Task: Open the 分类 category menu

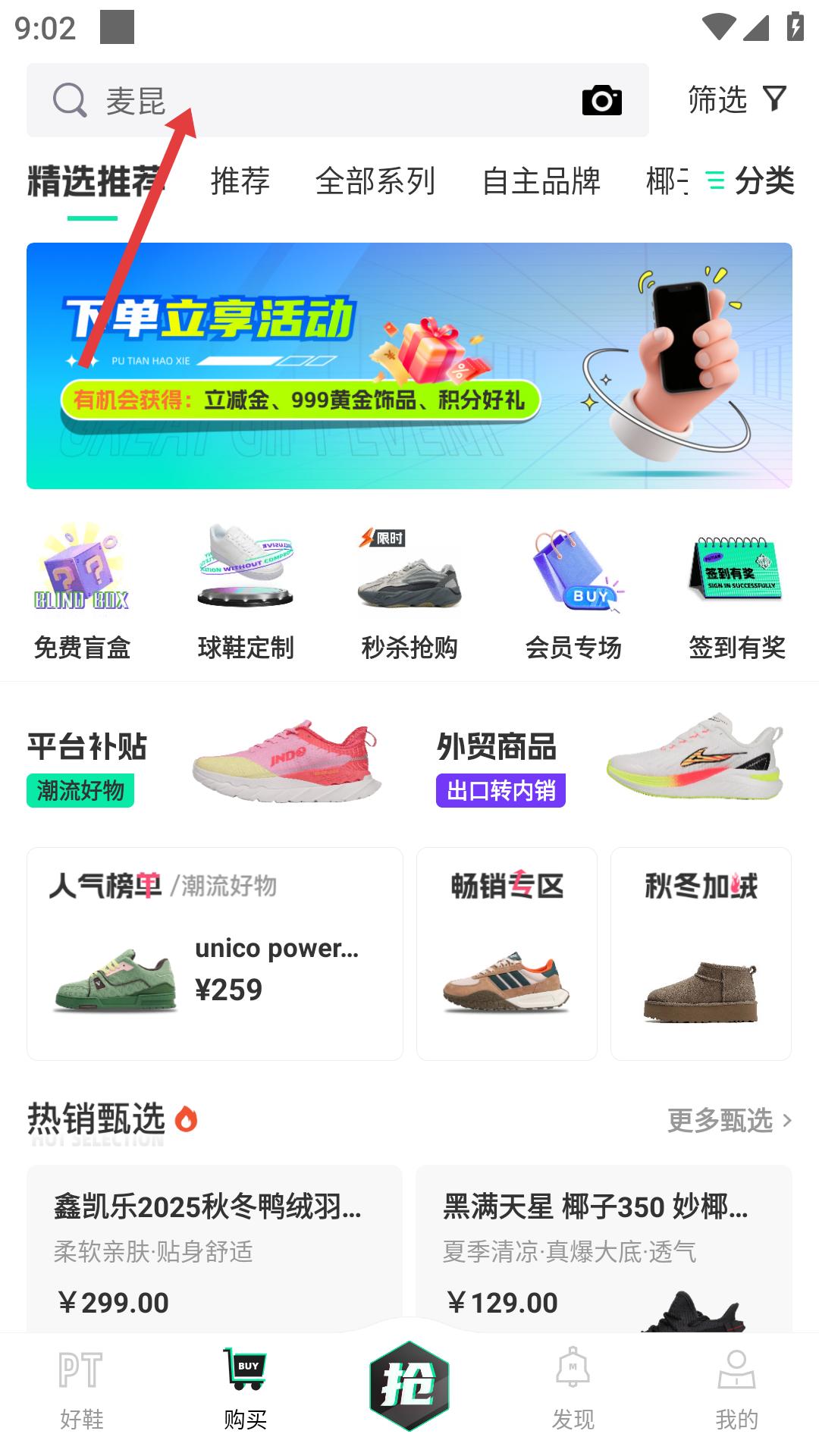Action: click(x=750, y=181)
